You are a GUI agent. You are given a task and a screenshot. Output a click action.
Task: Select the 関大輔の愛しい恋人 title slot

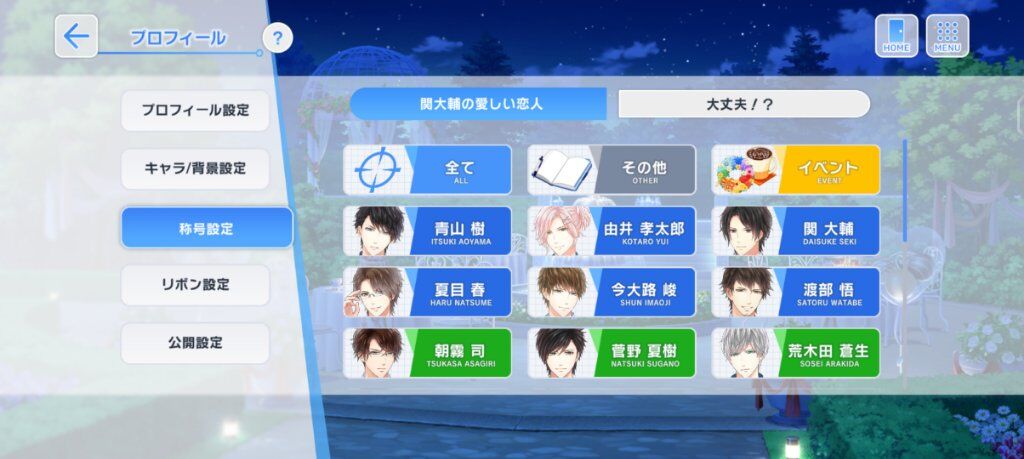(478, 104)
